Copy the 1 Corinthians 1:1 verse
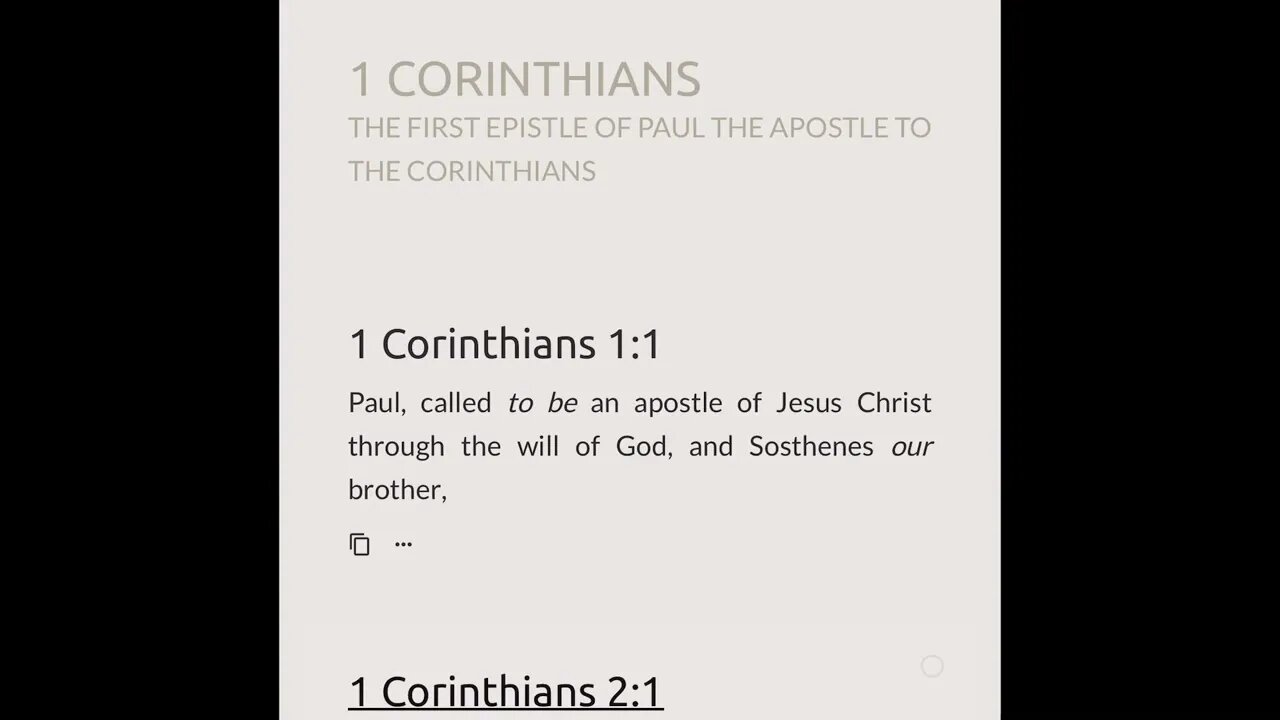Image resolution: width=1280 pixels, height=720 pixels. 360,544
